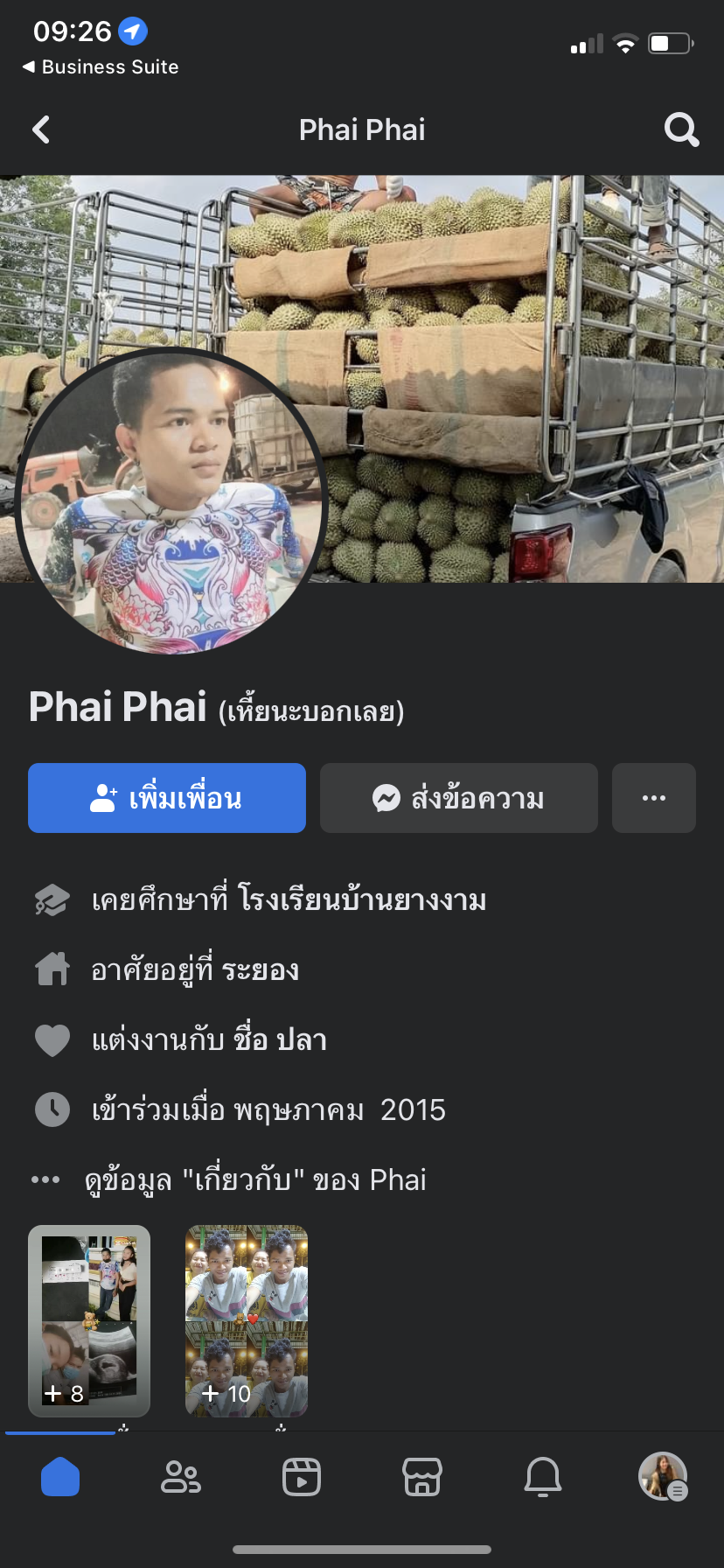
Task: Switch to the Friends tab
Action: tap(181, 1477)
